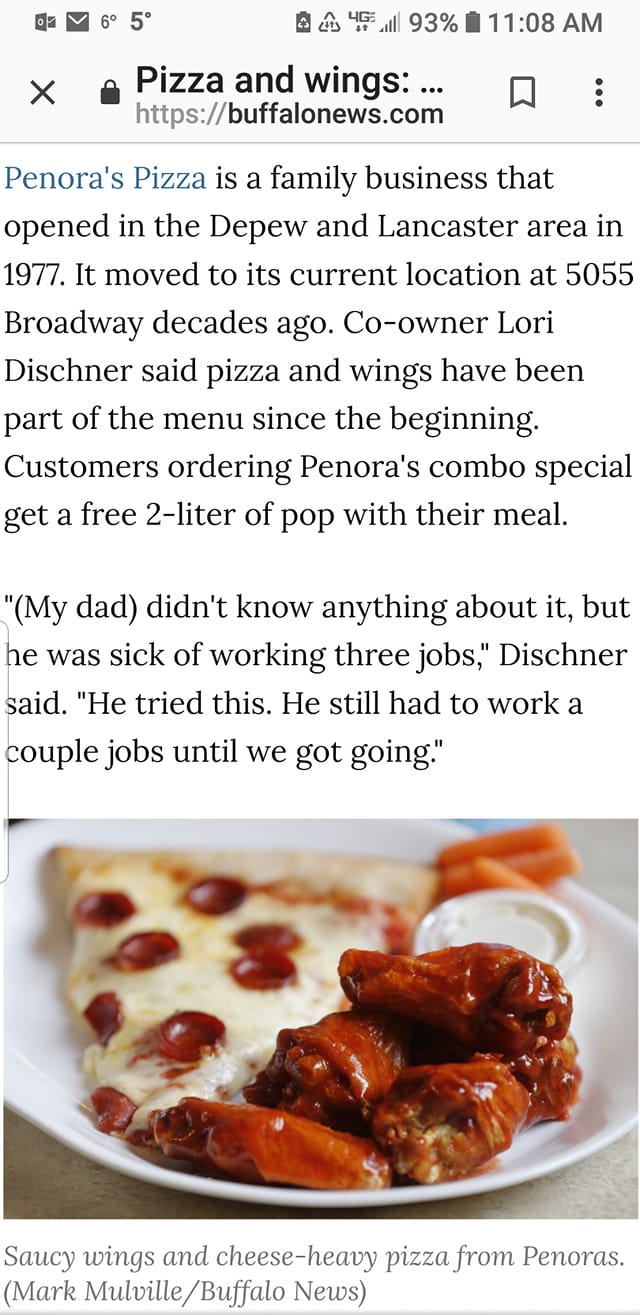
Task: Bookmark this Buffalo News article
Action: (x=521, y=94)
